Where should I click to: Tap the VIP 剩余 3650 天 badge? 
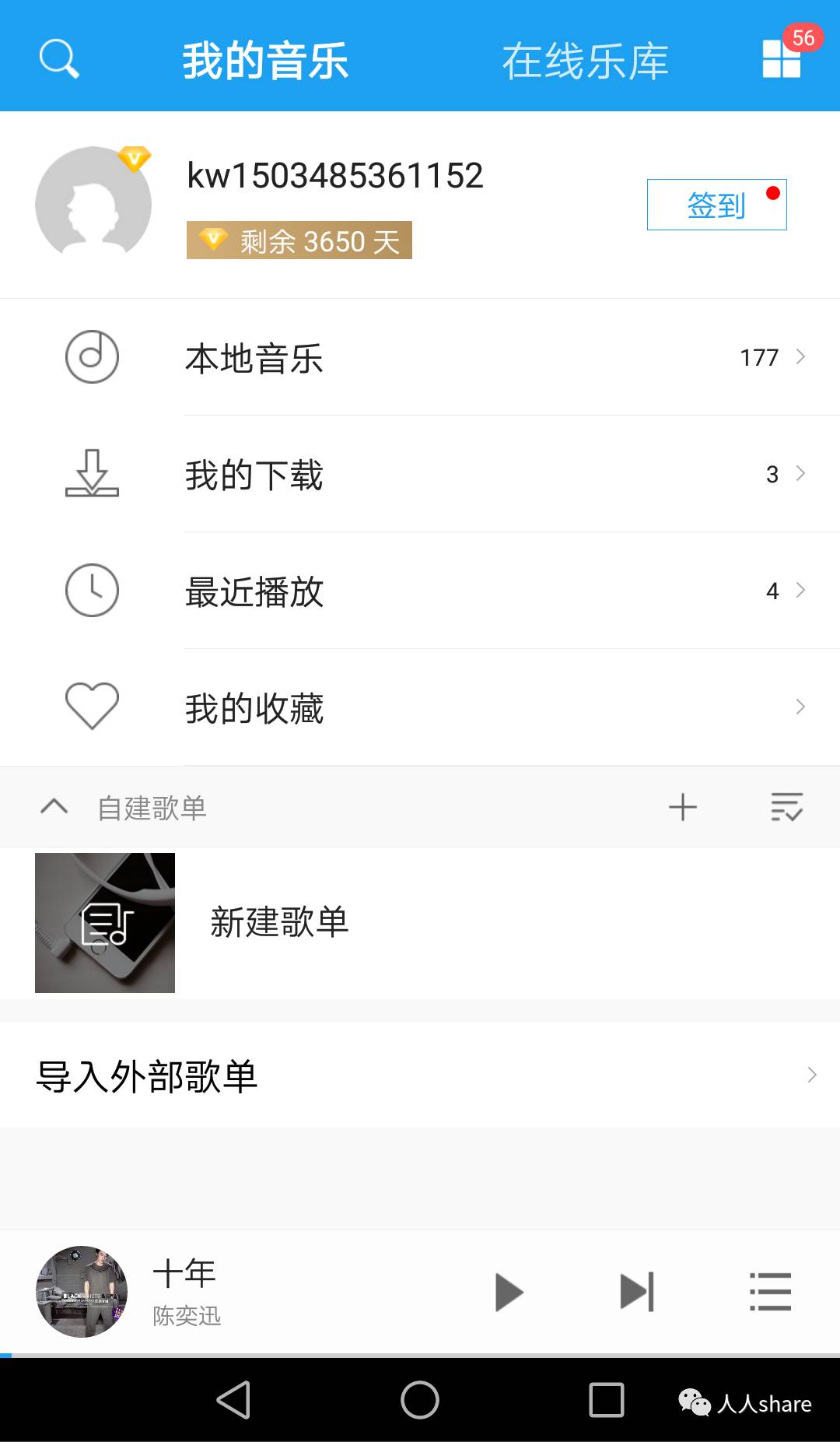299,240
